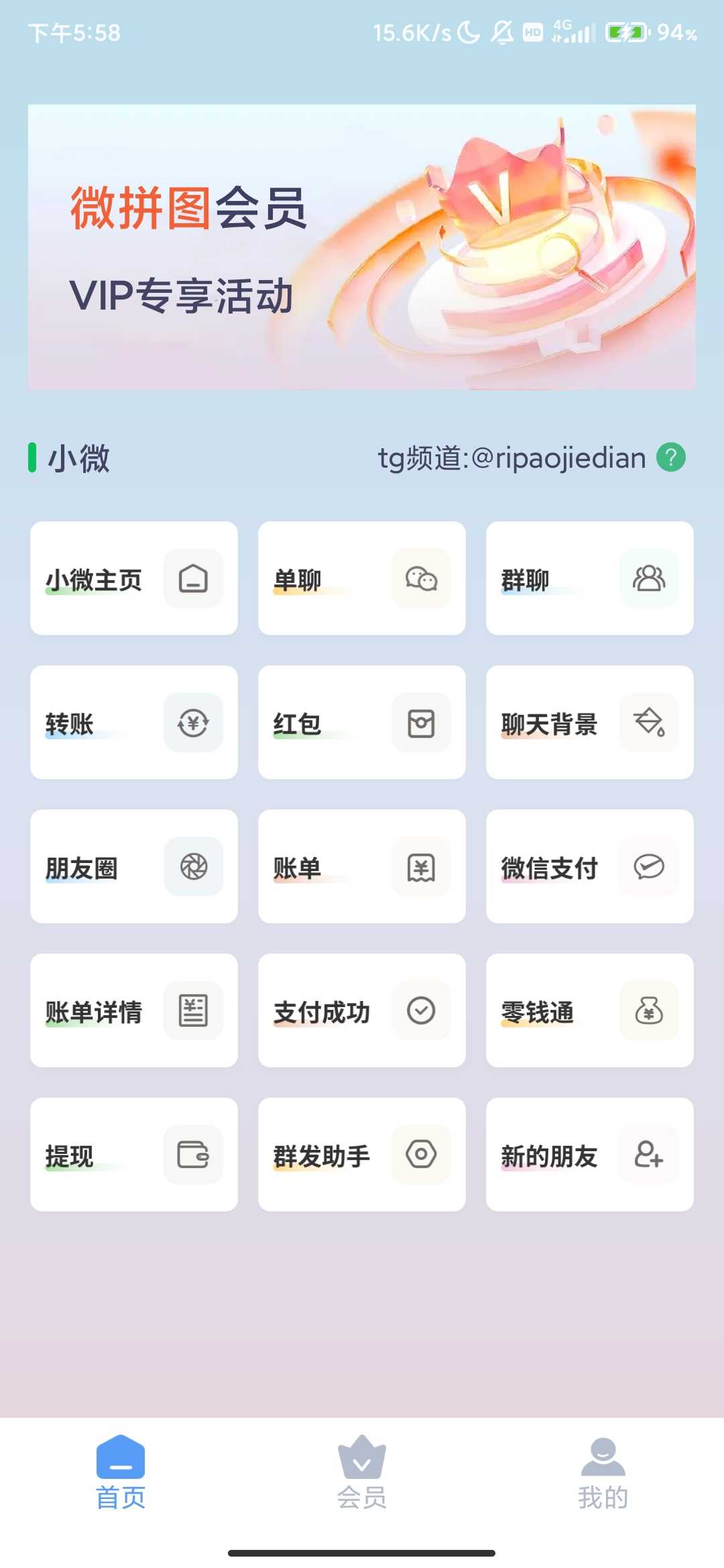
Task: Select the 群发助手 card
Action: tap(362, 1155)
